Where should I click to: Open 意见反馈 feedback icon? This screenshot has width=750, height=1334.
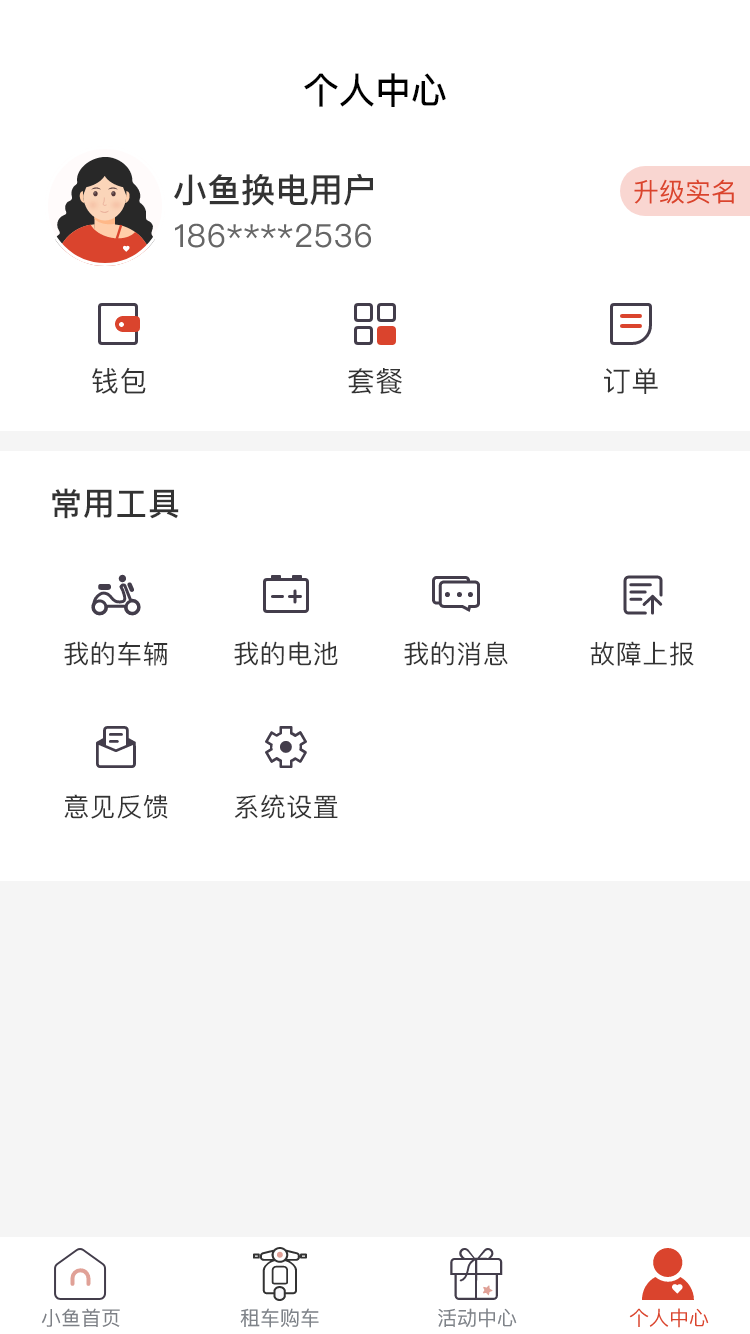(x=116, y=746)
